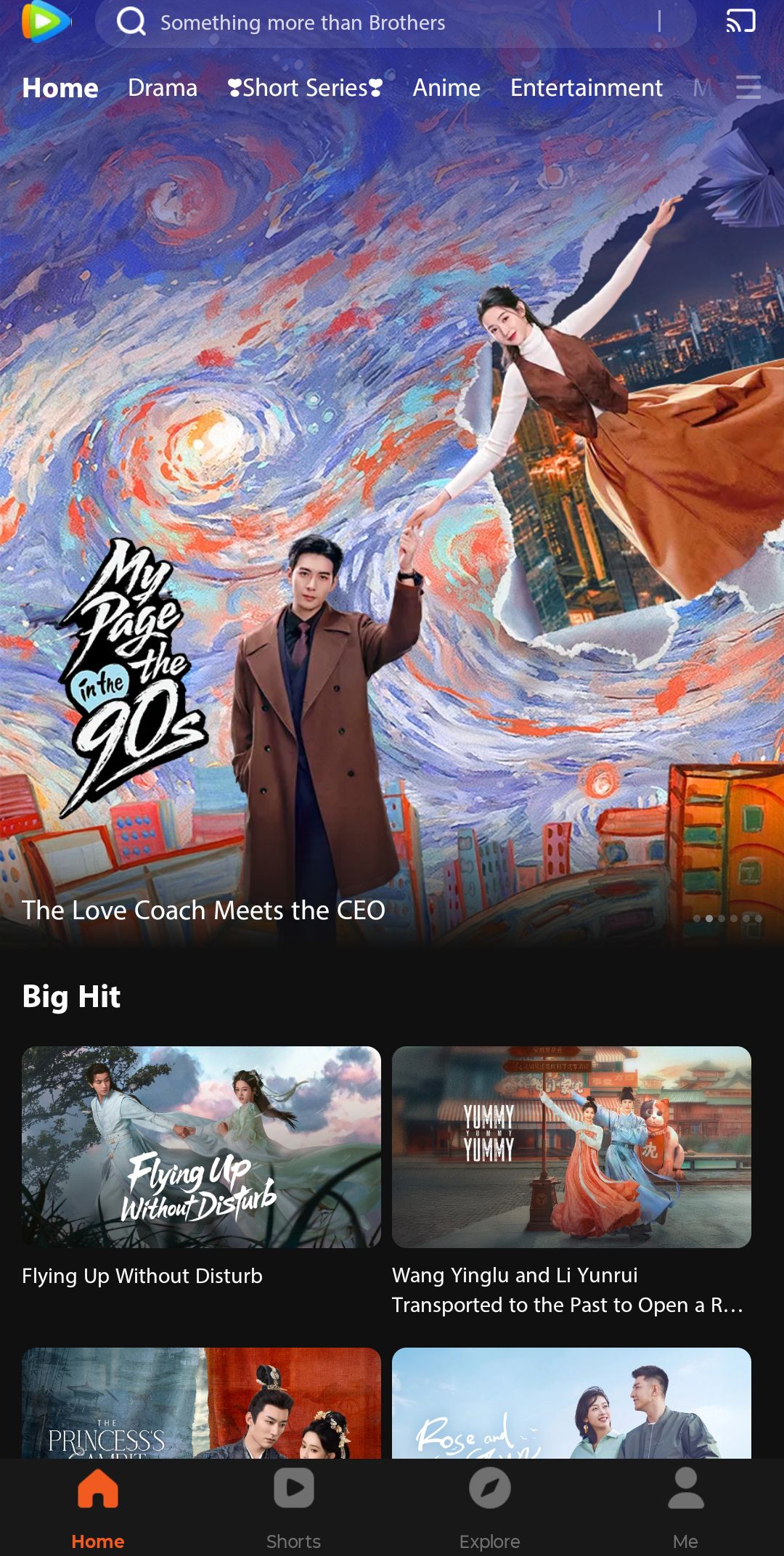Switch to the Drama tab
784x1556 pixels.
pos(163,88)
